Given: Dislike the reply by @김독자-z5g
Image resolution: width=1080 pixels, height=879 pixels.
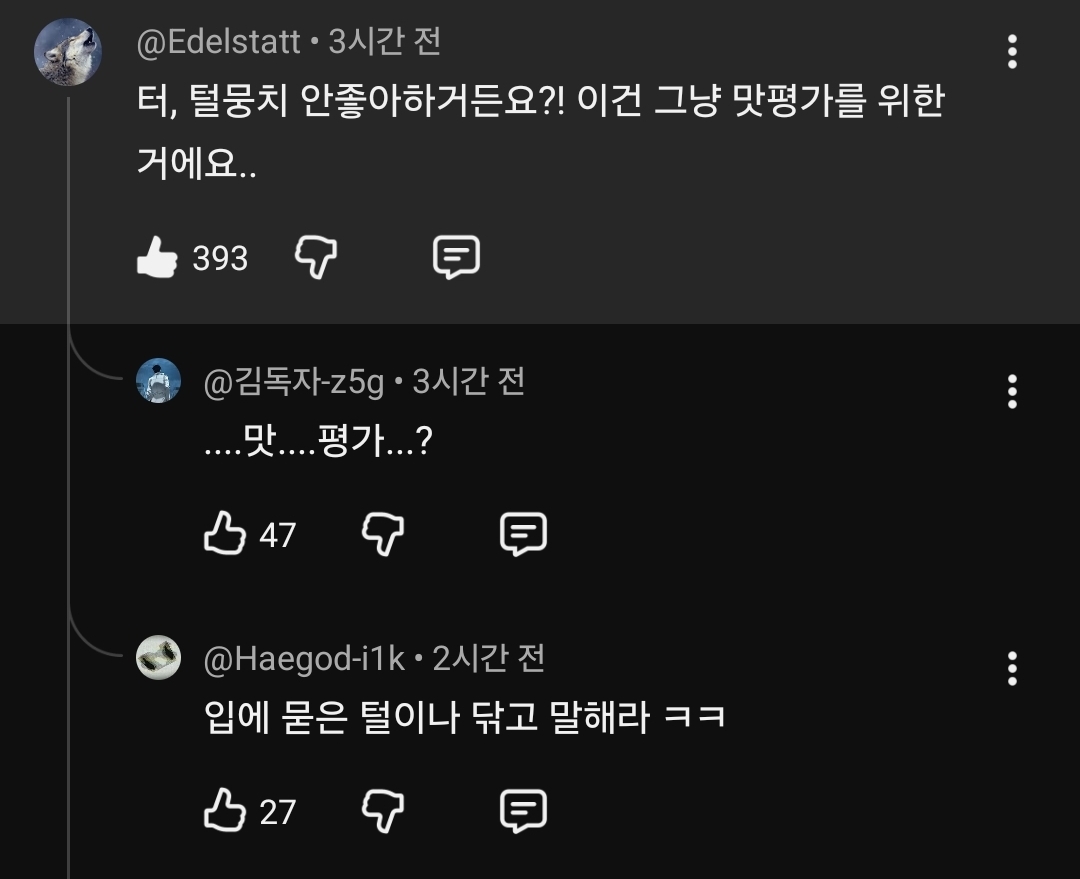Looking at the screenshot, I should coord(383,534).
